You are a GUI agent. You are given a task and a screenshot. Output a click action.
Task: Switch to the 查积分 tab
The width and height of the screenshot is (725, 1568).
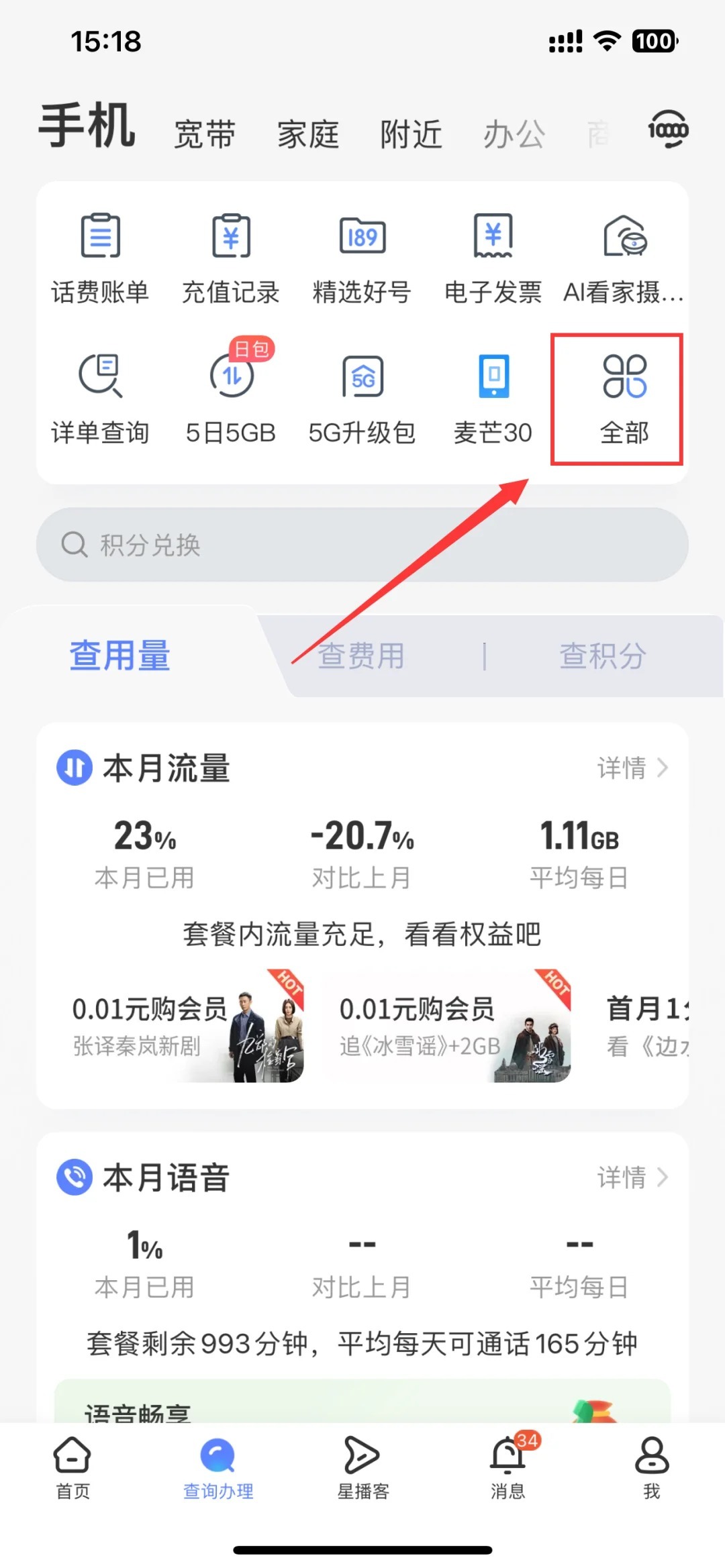click(x=602, y=656)
